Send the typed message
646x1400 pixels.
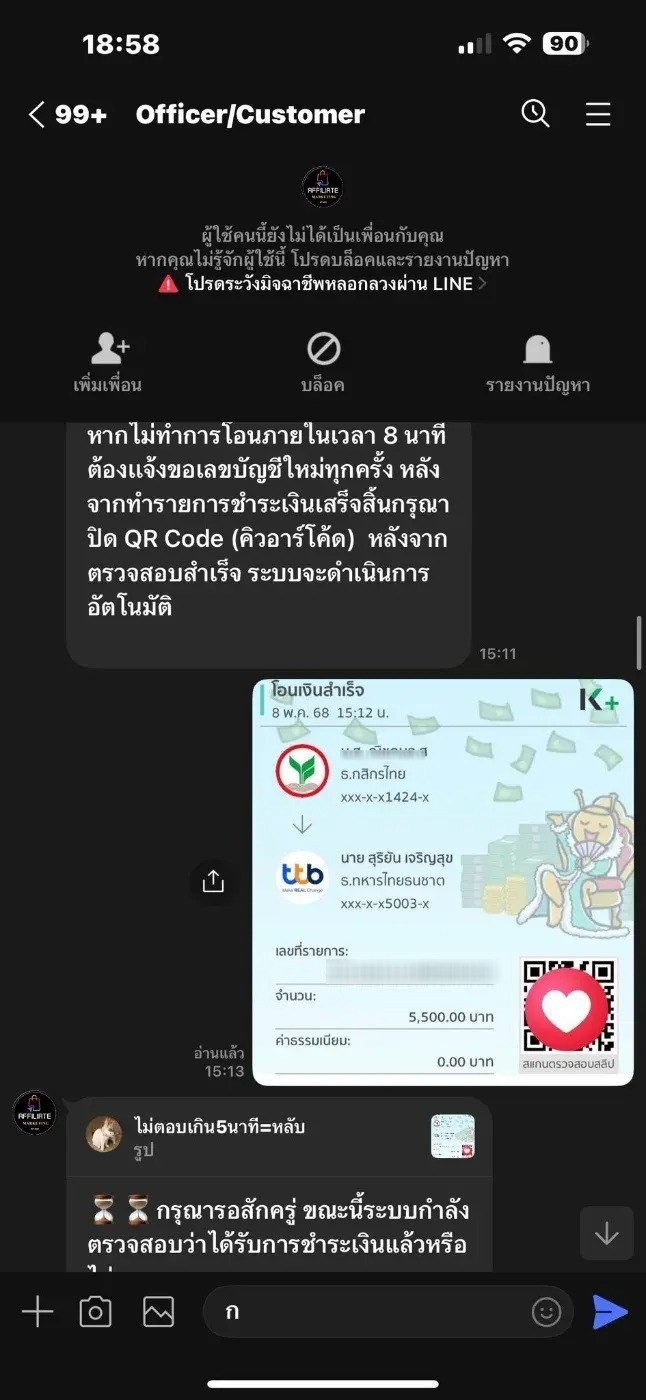pyautogui.click(x=609, y=1311)
